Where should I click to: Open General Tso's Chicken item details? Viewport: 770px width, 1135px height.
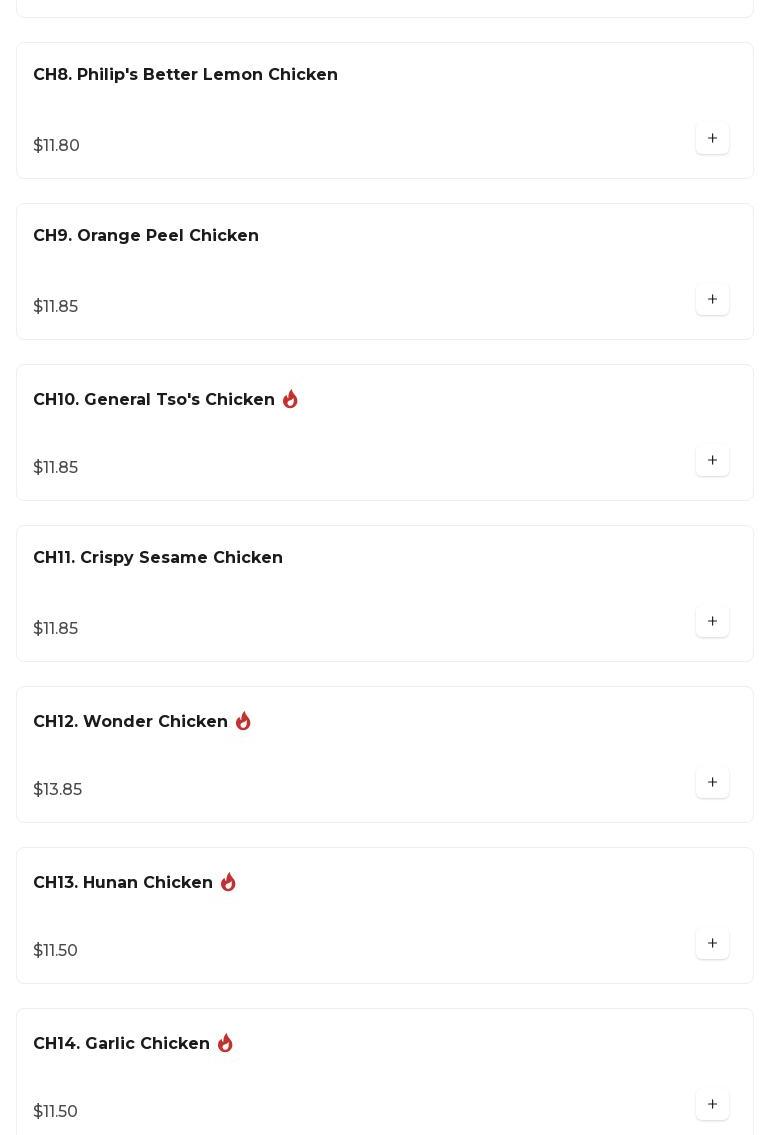click(154, 400)
